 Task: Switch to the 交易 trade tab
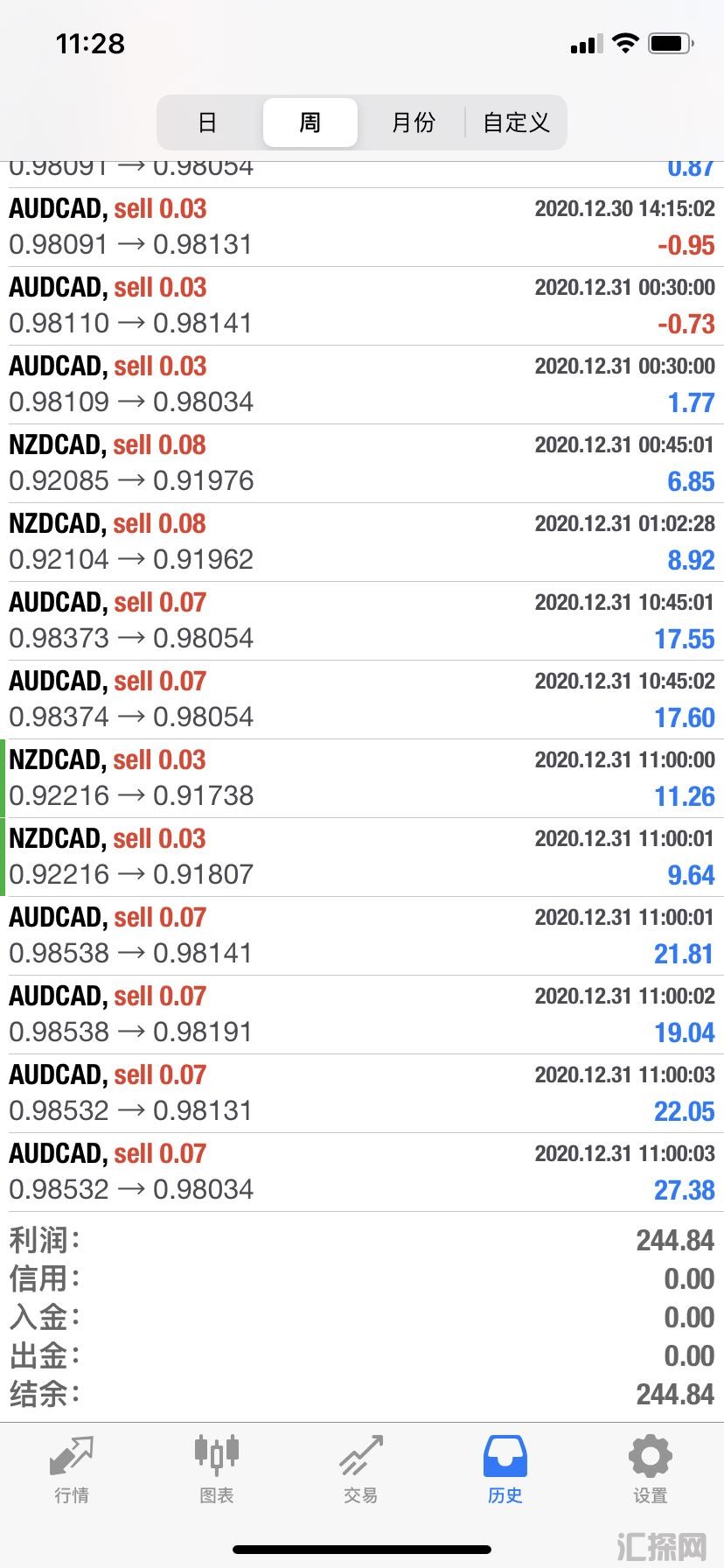[x=361, y=1470]
